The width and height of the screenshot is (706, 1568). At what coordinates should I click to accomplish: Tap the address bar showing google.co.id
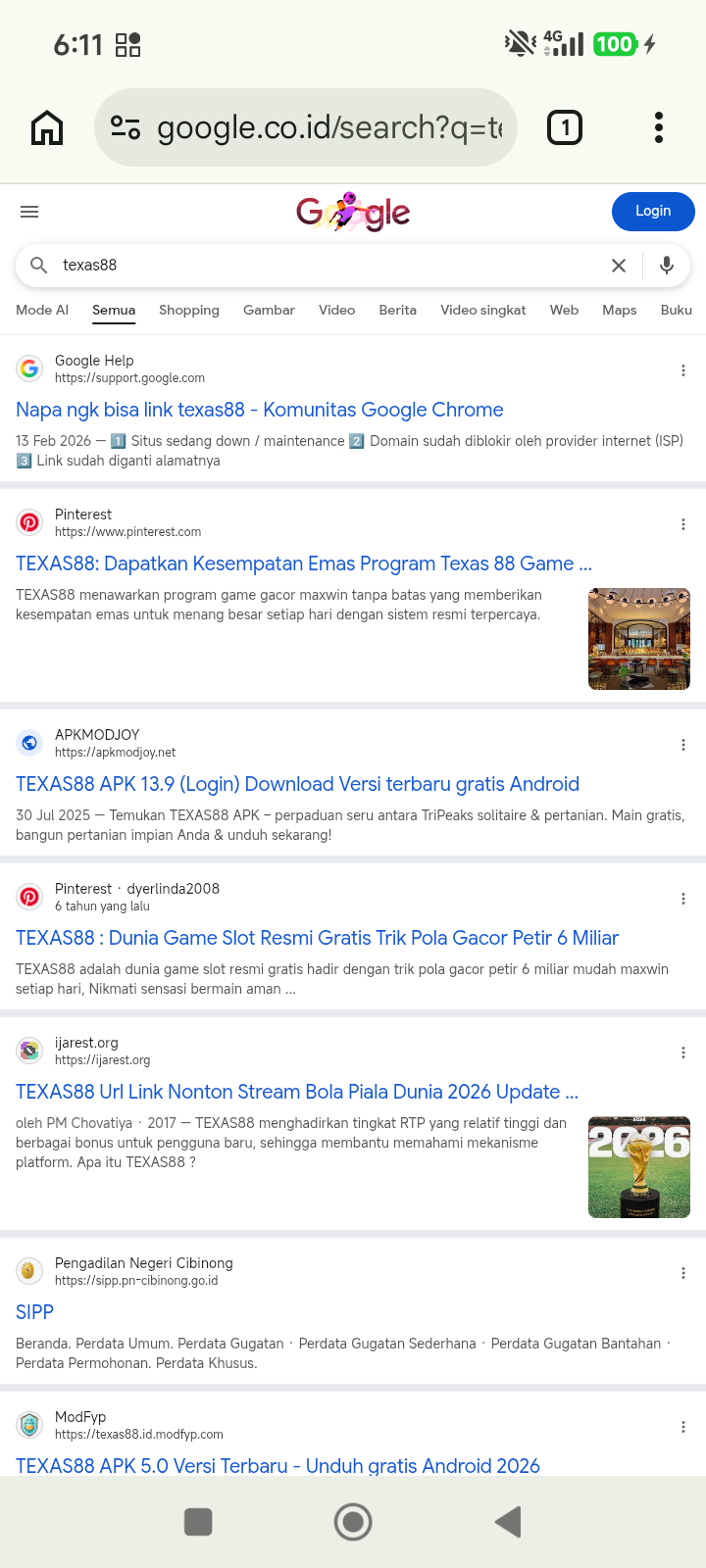point(306,127)
